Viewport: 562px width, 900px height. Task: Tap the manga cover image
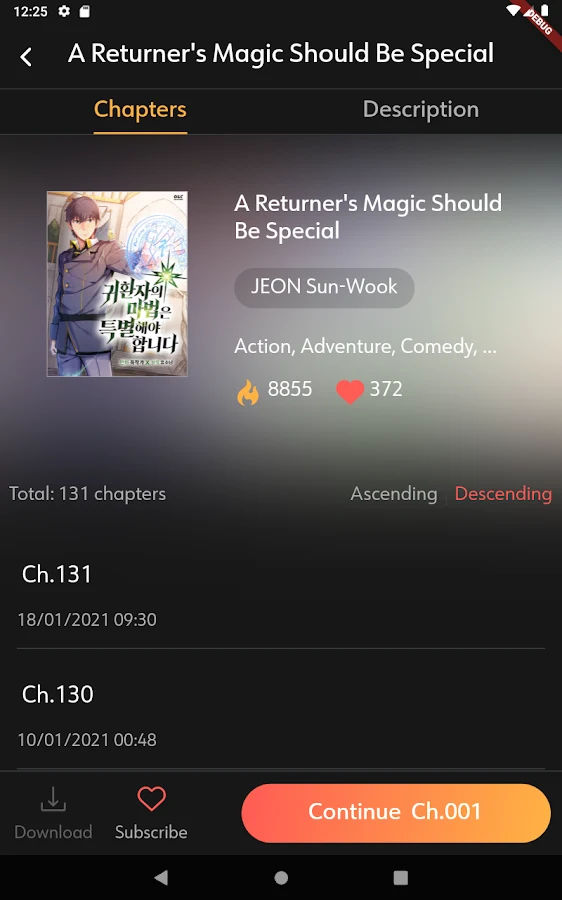[x=117, y=284]
